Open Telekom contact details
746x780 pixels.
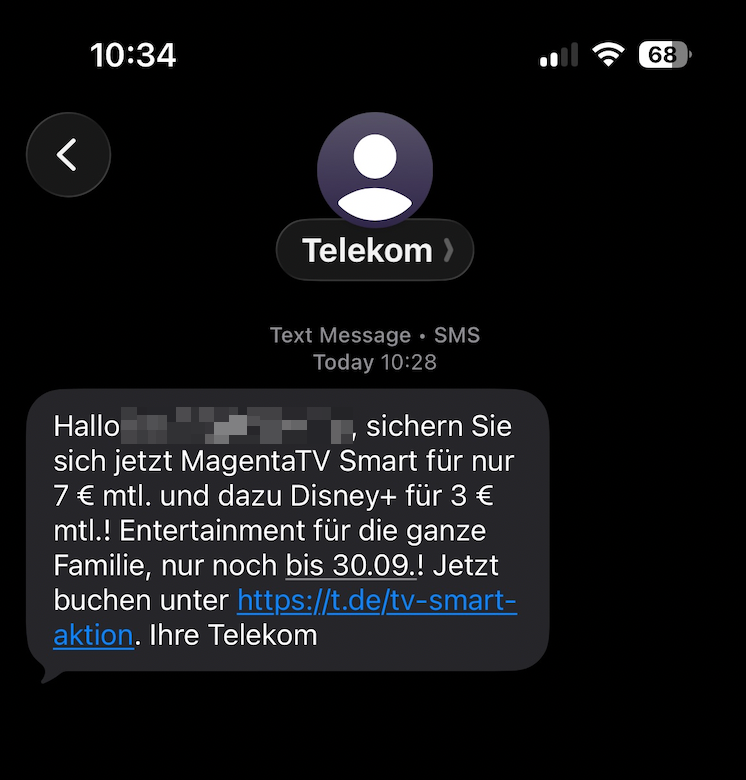[375, 250]
